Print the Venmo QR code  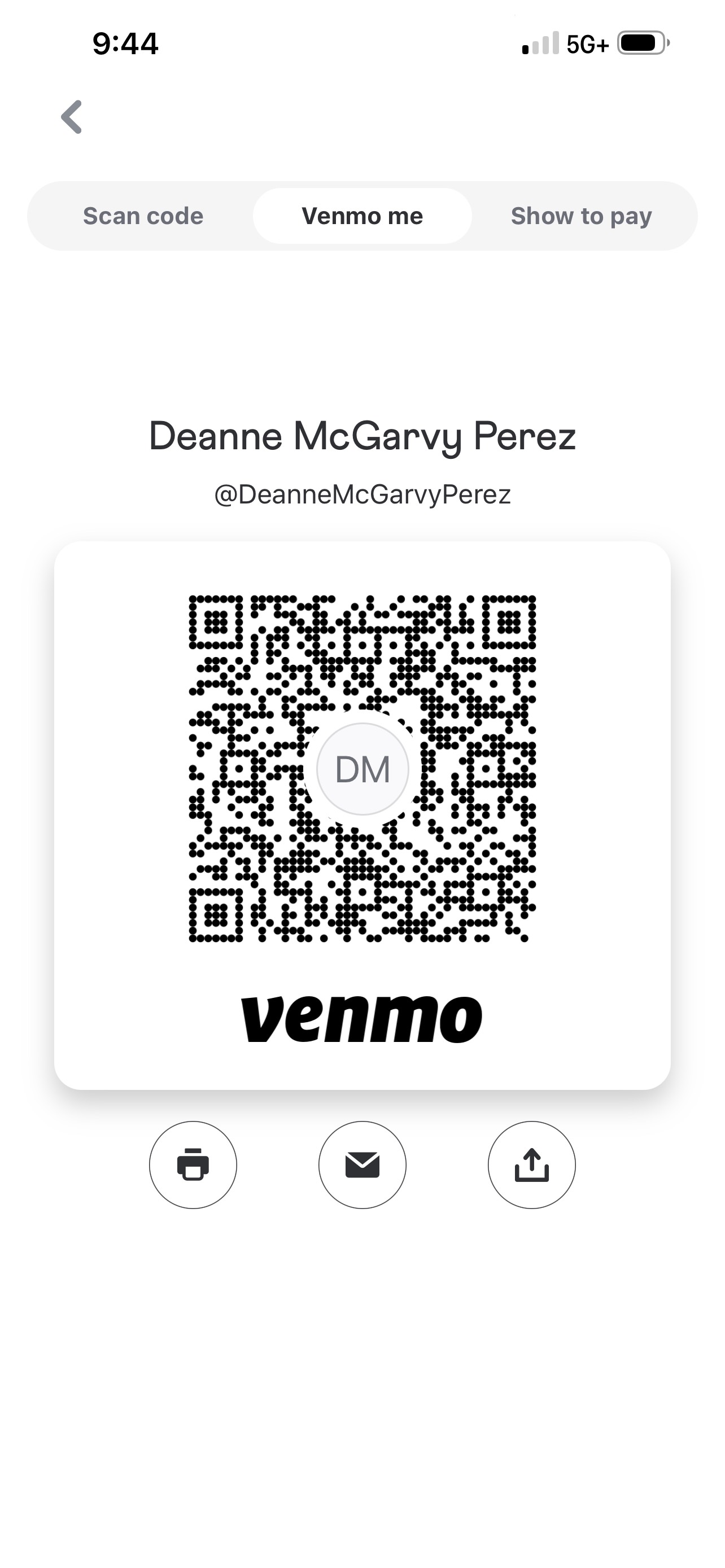(193, 1164)
